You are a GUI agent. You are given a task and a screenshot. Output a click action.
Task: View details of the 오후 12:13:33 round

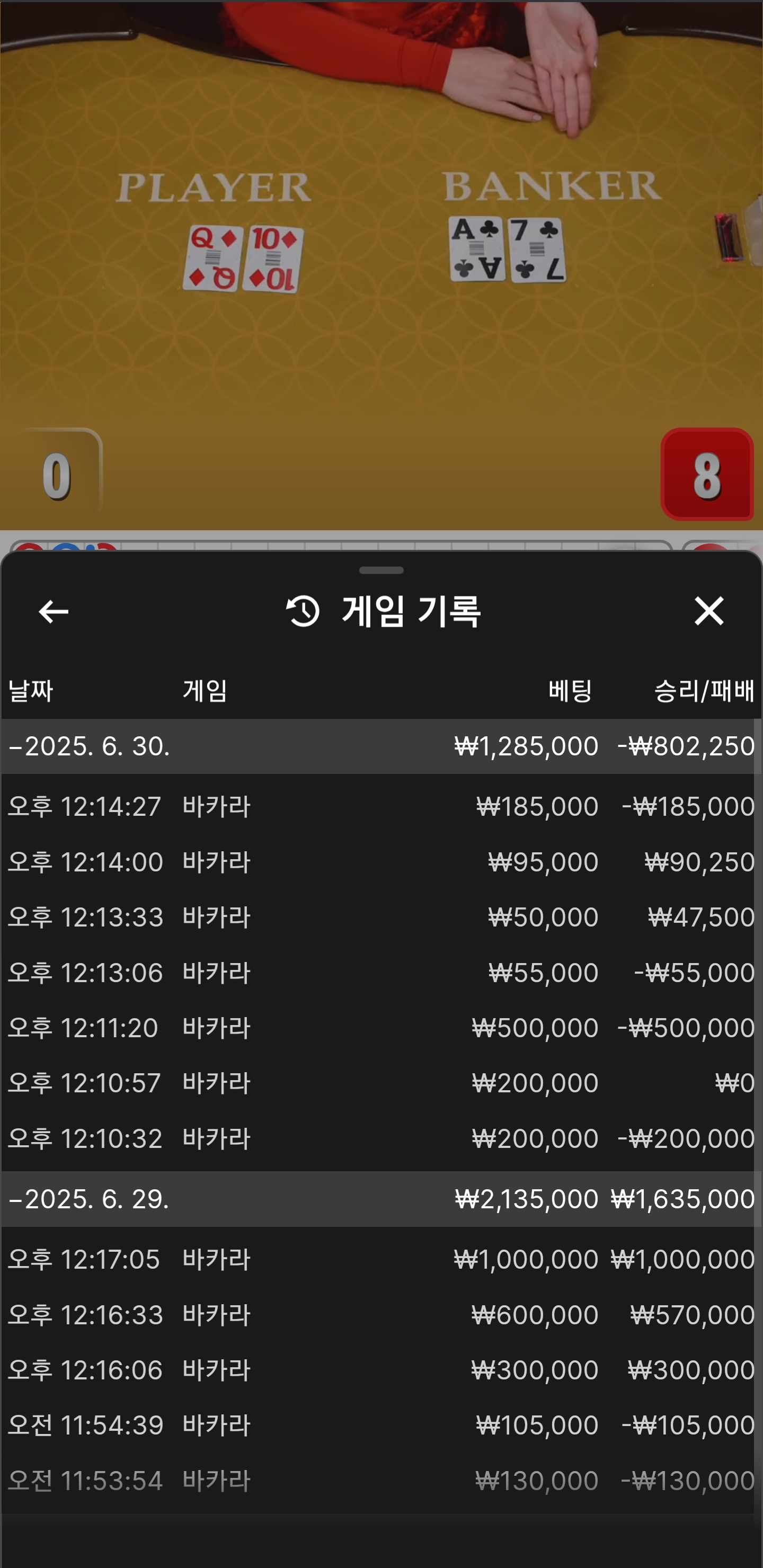(x=378, y=917)
